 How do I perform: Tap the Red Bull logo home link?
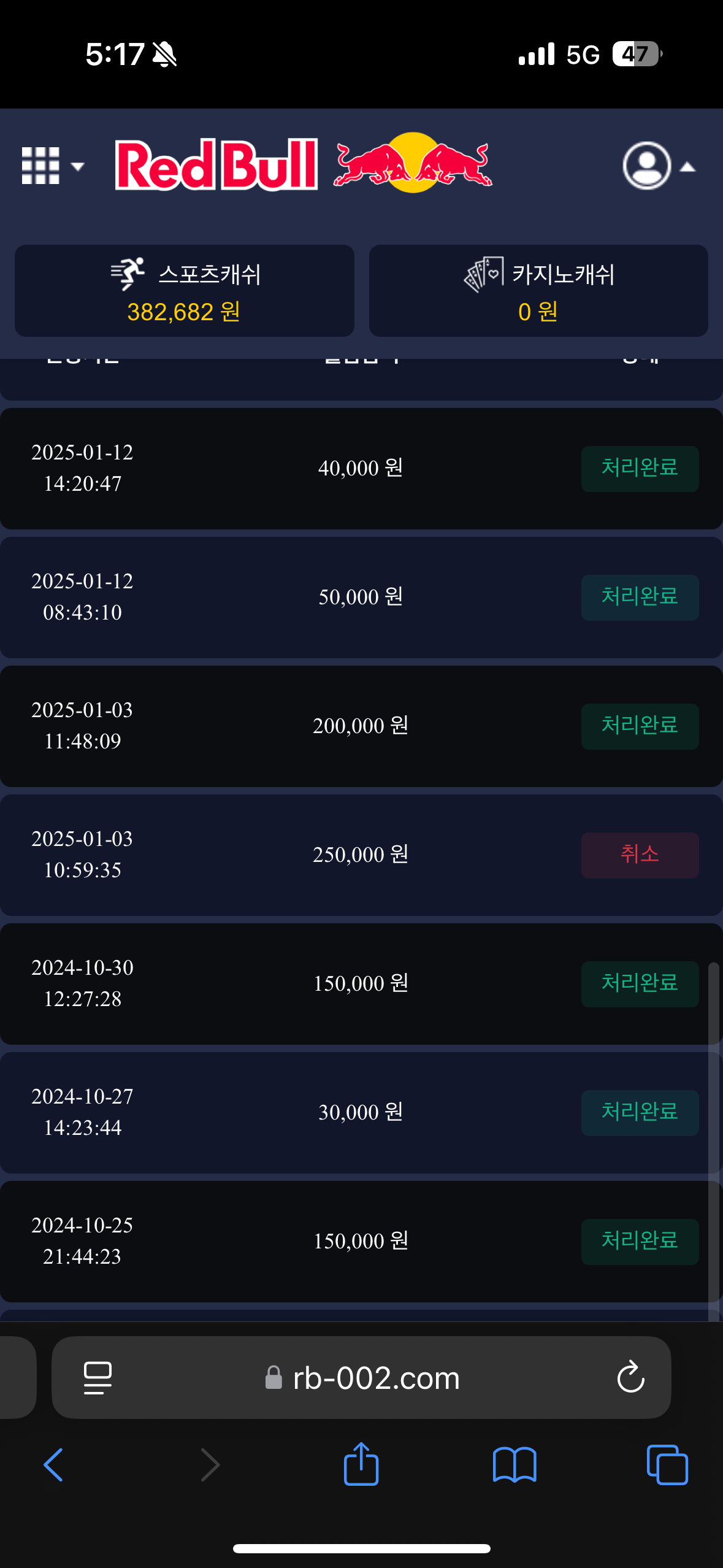pyautogui.click(x=304, y=164)
